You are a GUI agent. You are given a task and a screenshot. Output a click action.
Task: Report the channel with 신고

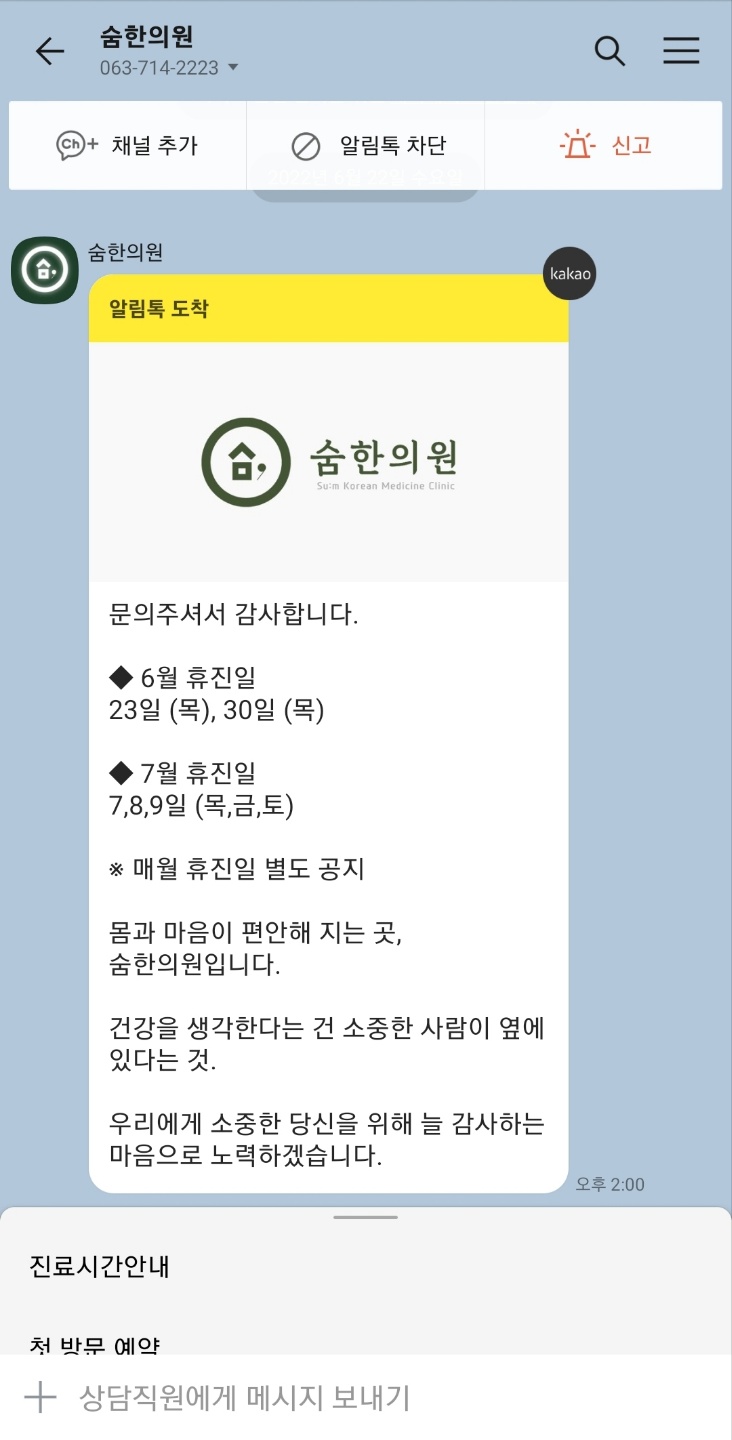tap(604, 146)
